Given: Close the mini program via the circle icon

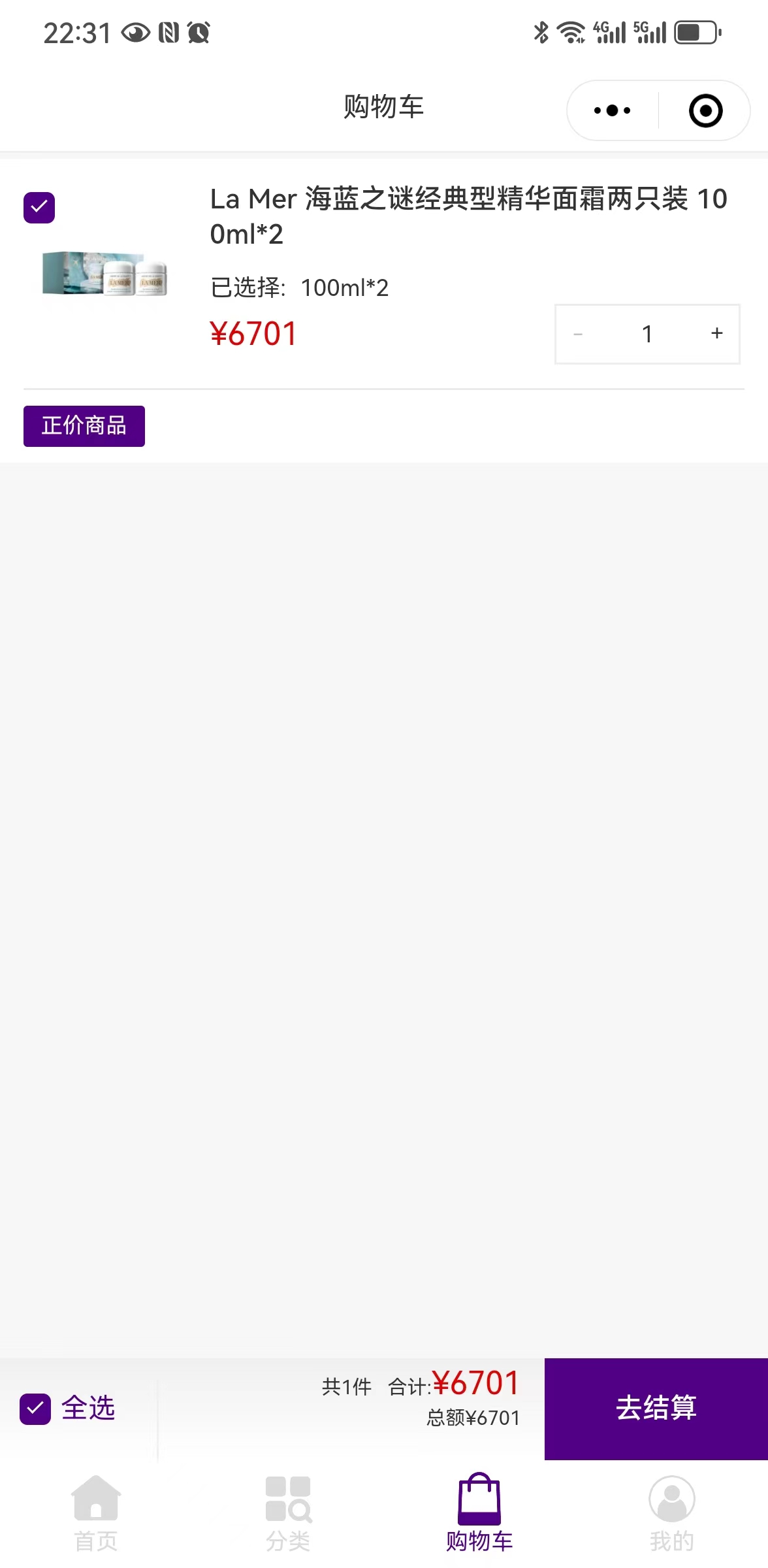Looking at the screenshot, I should (705, 110).
